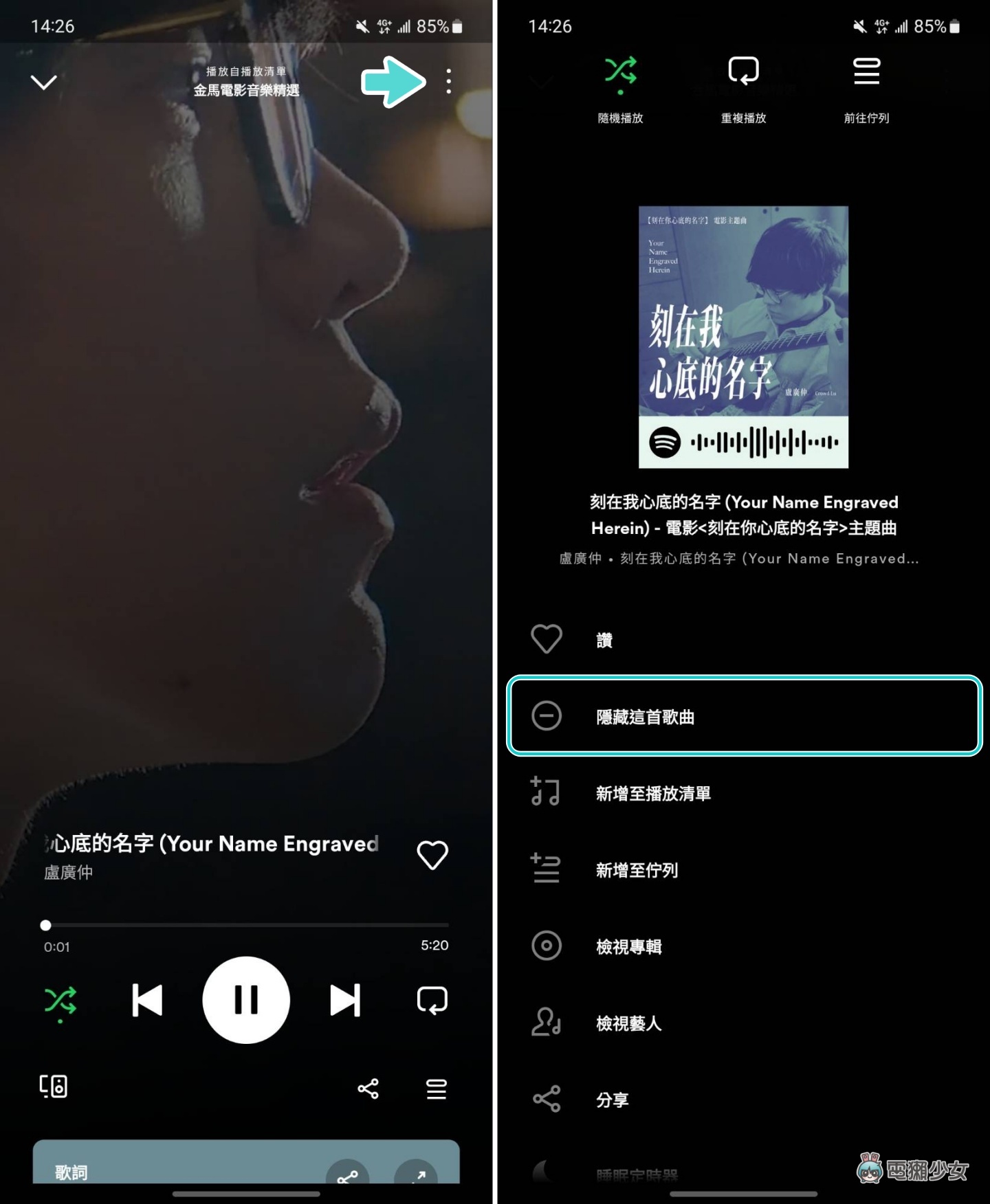Select 新增至播放清單 to add to a playlist
The height and width of the screenshot is (1204, 990).
[742, 793]
